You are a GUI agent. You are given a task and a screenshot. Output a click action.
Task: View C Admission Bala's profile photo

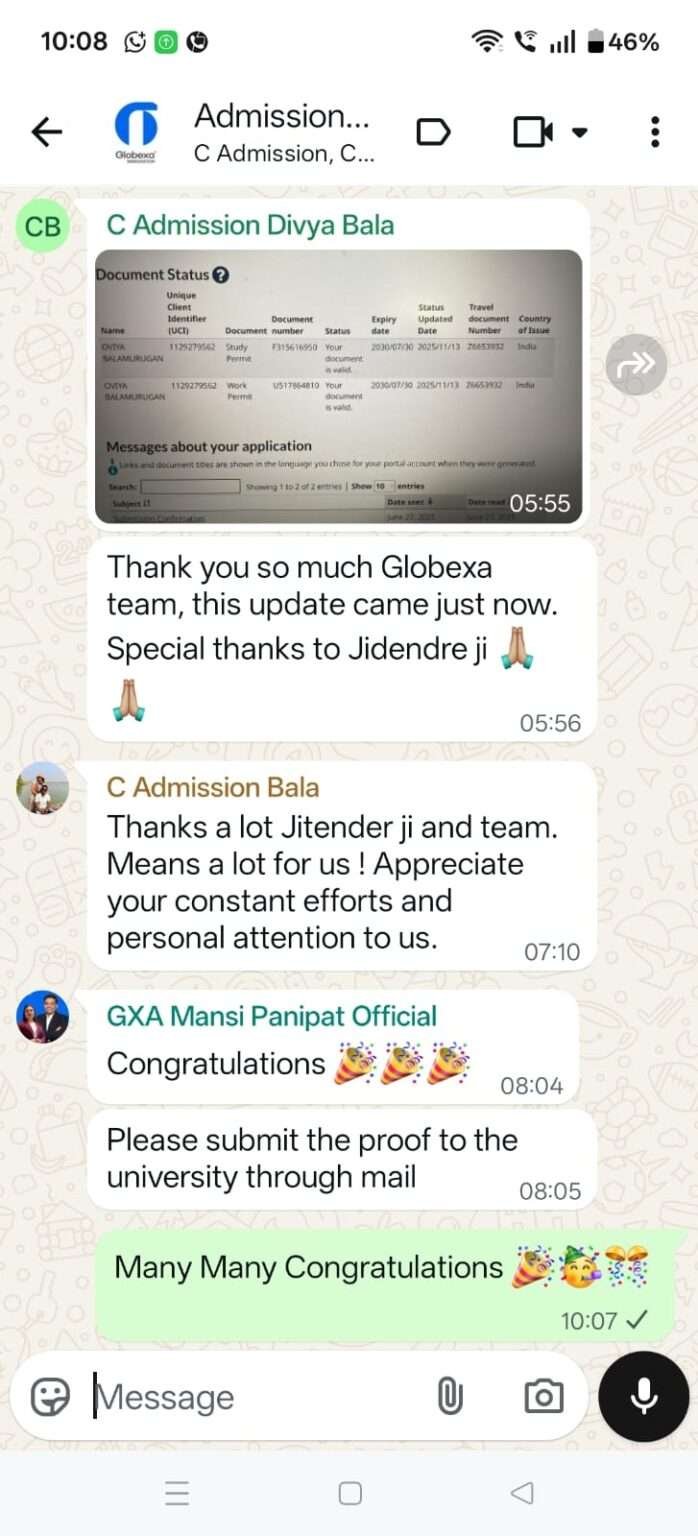click(42, 788)
